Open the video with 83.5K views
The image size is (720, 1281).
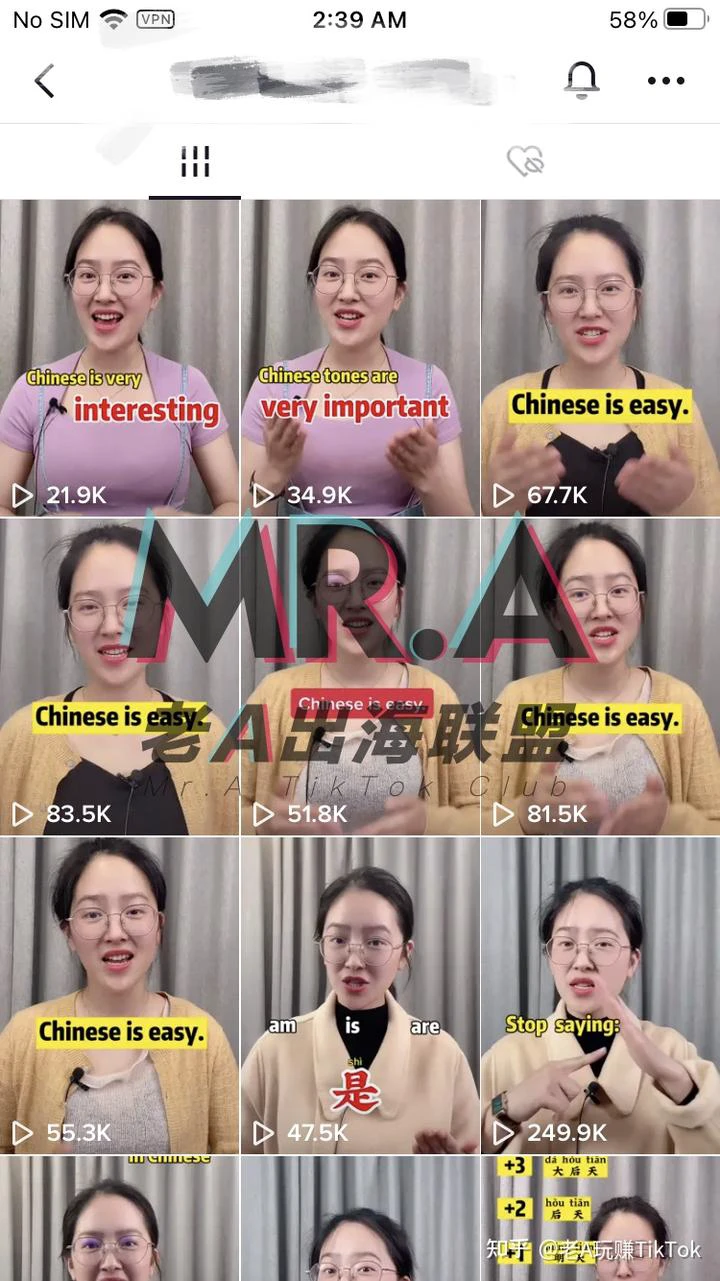[119, 676]
